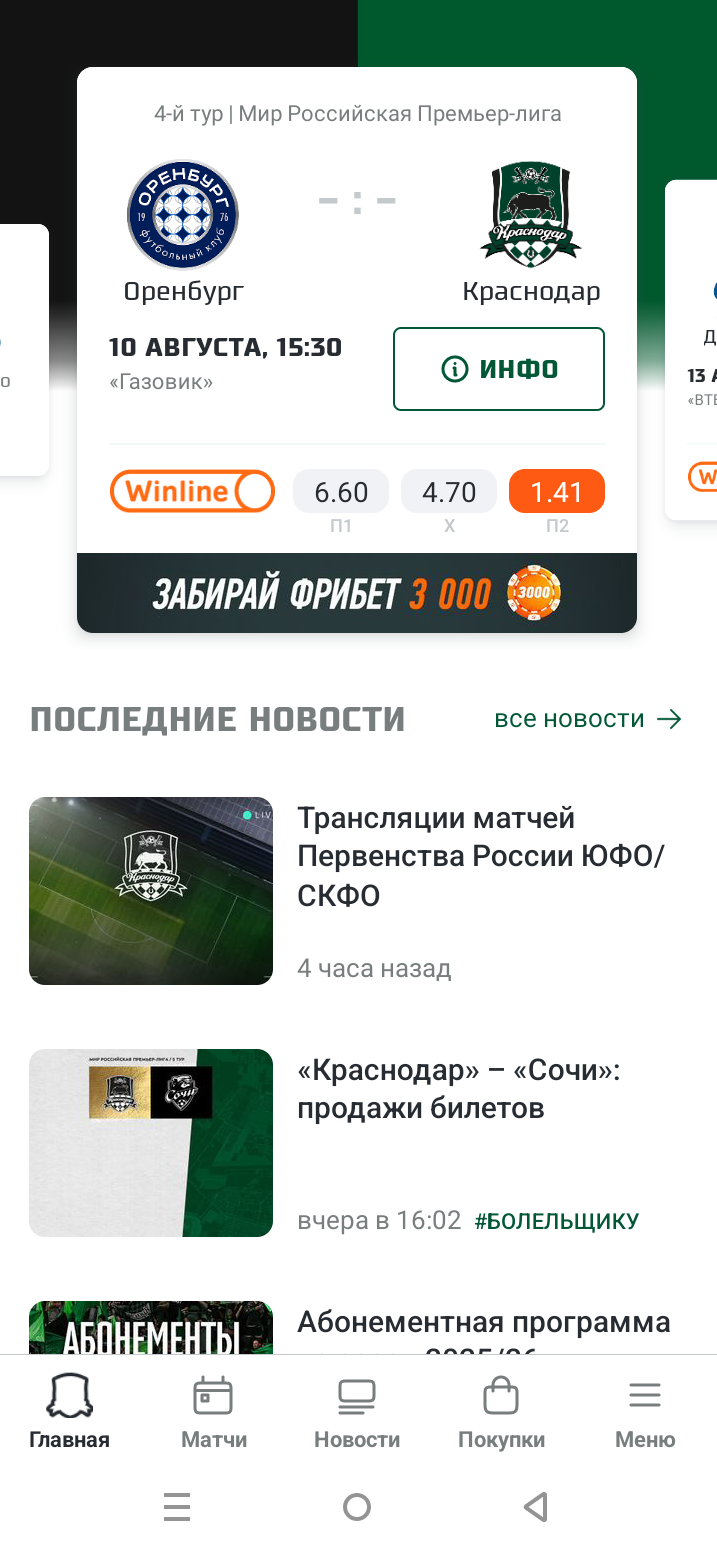Open the Winline bookmaker logo
The width and height of the screenshot is (717, 1547).
click(192, 492)
